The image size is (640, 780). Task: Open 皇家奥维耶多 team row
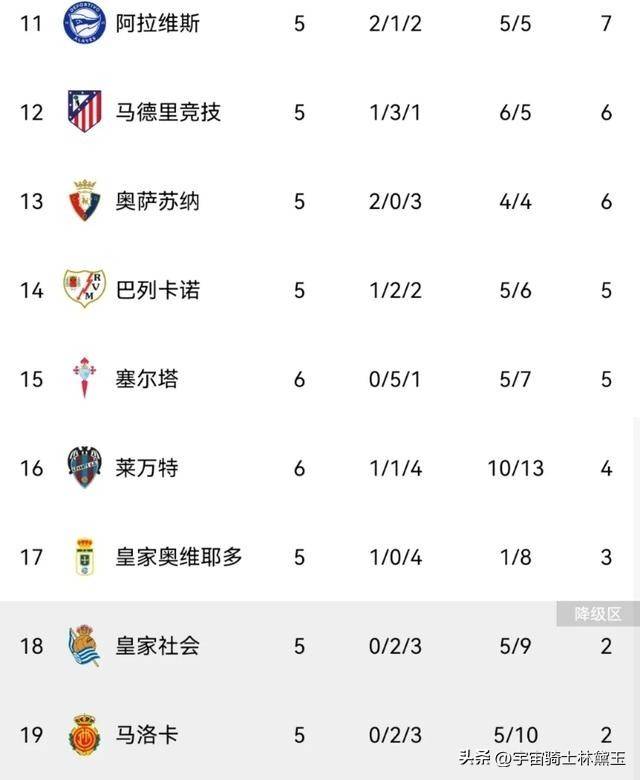(178, 556)
